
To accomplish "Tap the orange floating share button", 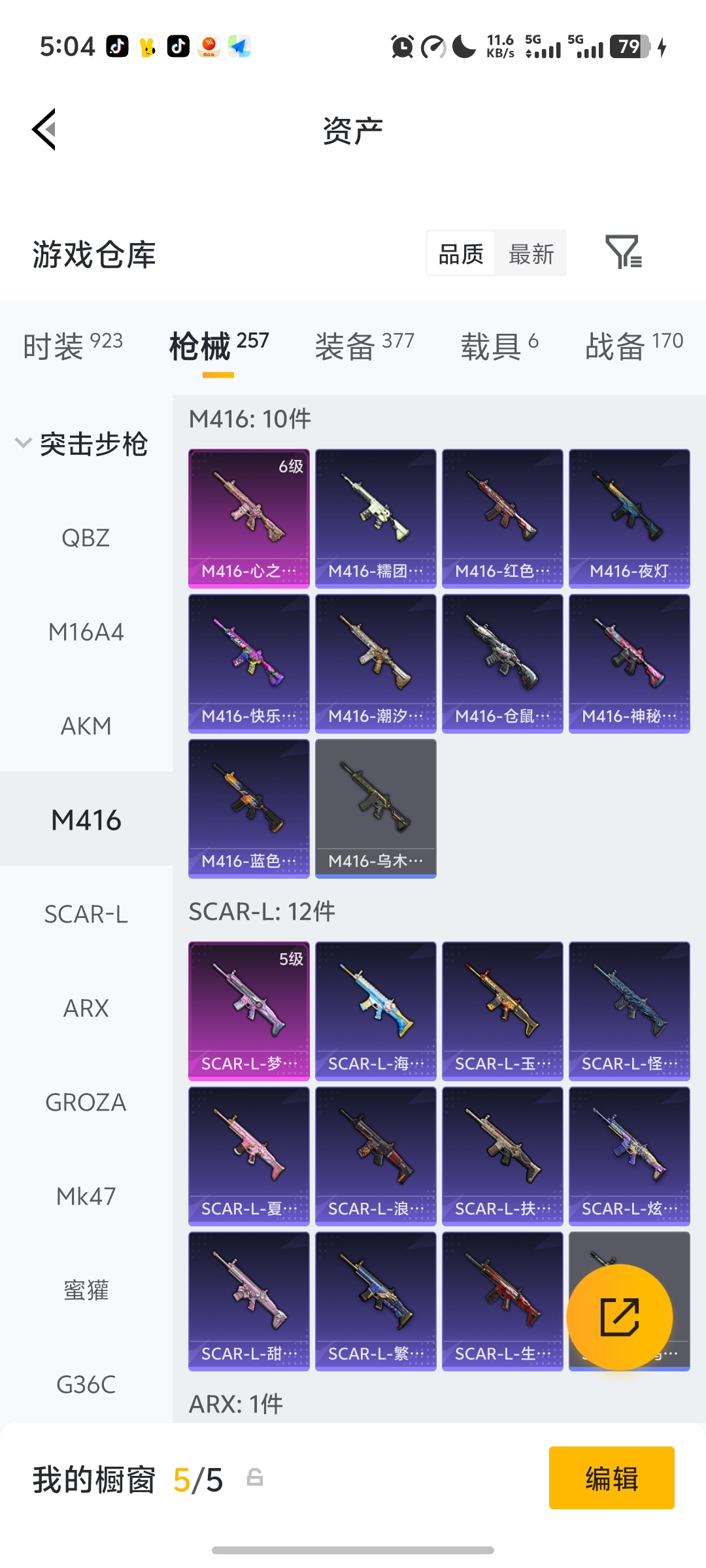I will point(619,1316).
